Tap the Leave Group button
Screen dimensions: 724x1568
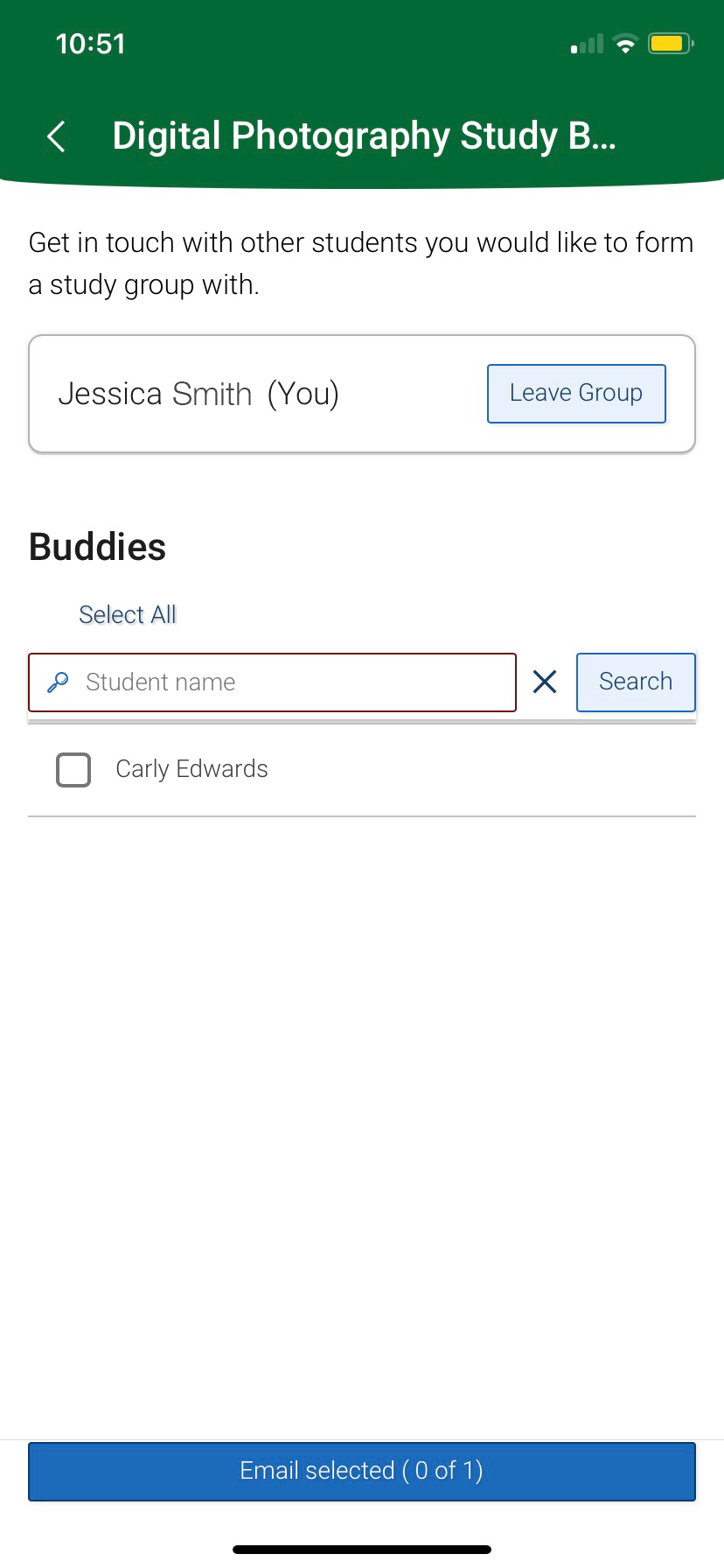576,394
